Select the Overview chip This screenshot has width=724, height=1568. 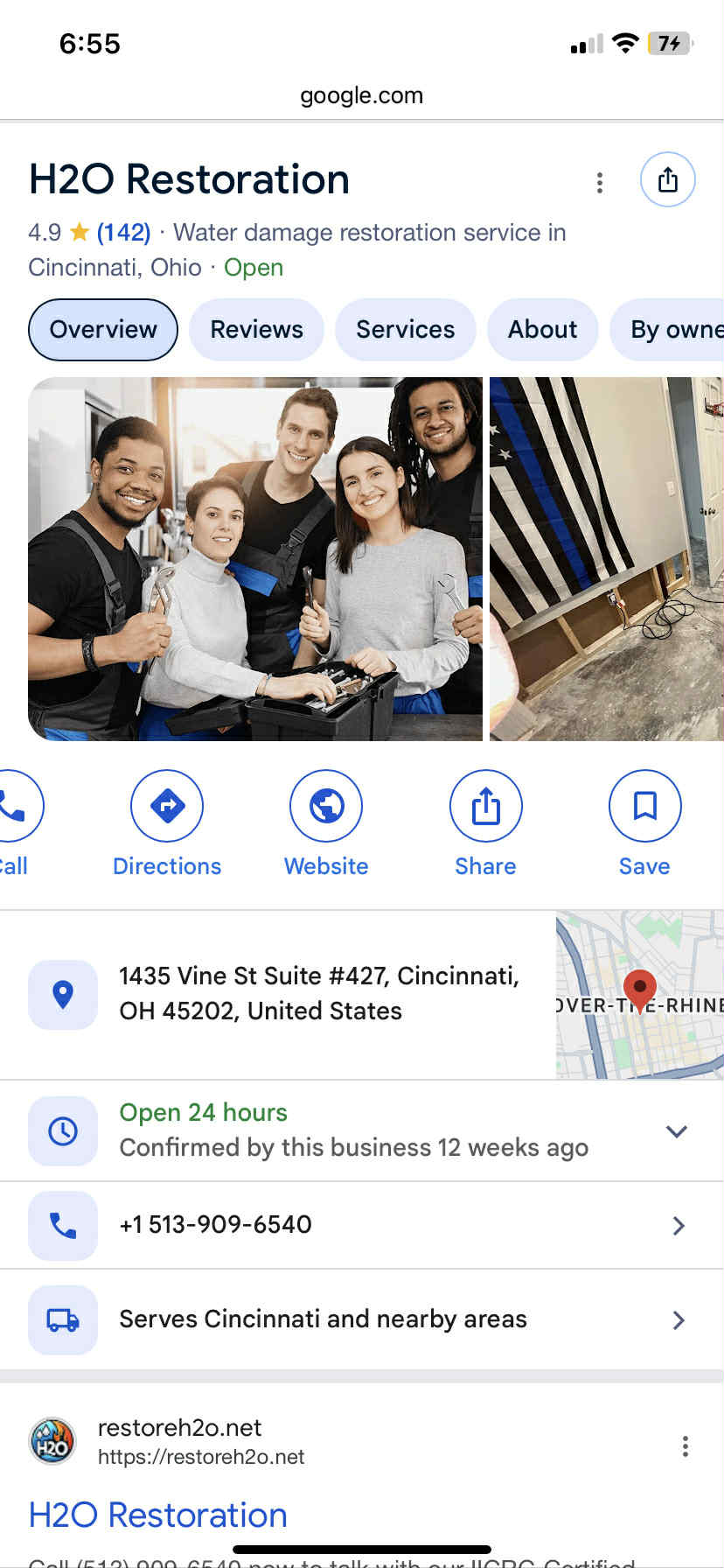(103, 329)
